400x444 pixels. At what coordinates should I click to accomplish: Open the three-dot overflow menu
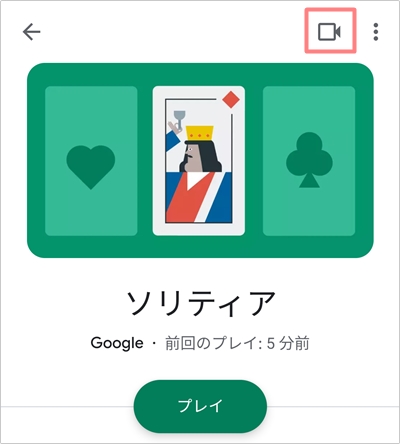pos(376,32)
